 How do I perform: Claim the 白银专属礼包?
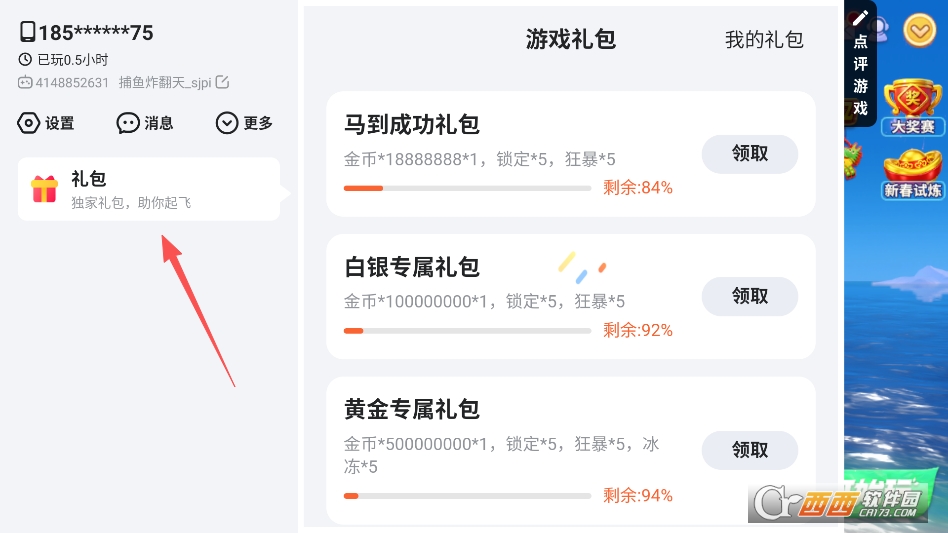click(x=749, y=296)
